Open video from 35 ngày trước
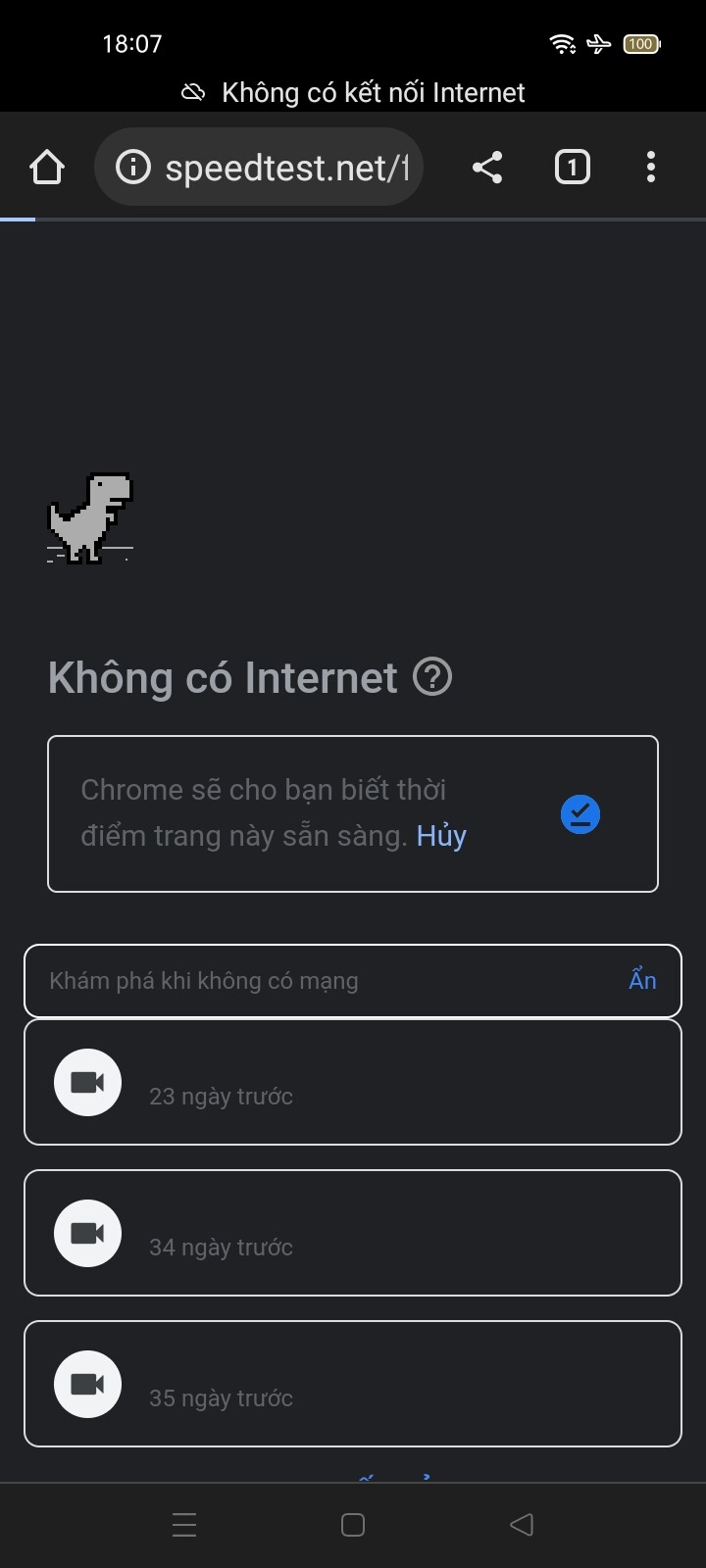This screenshot has width=706, height=1568. coord(352,1384)
